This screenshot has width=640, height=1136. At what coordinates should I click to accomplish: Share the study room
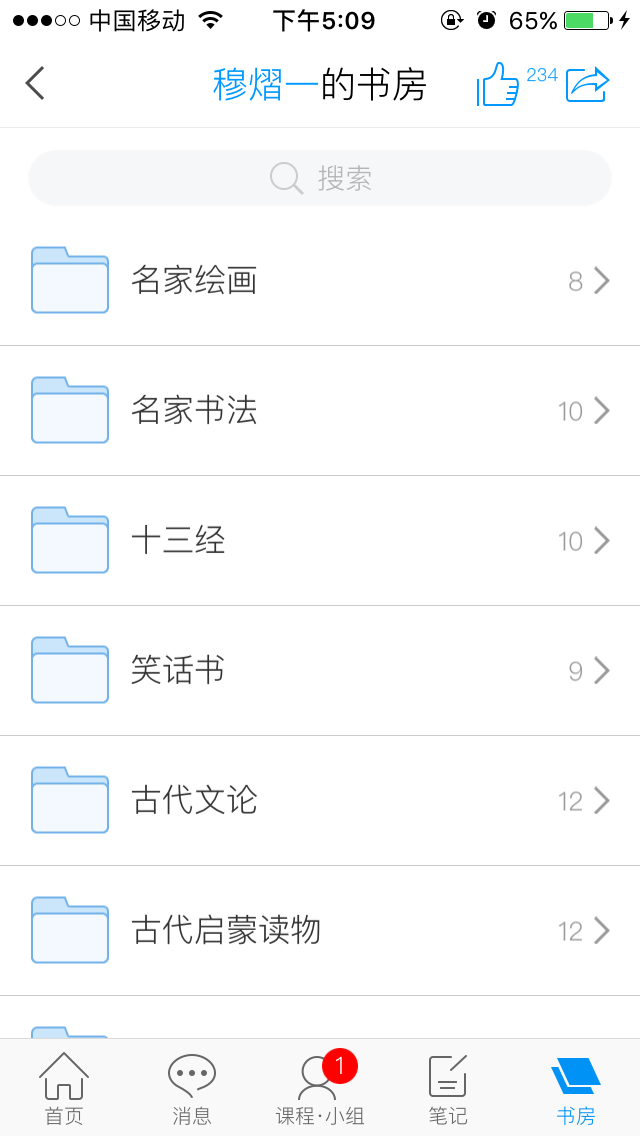[x=588, y=85]
